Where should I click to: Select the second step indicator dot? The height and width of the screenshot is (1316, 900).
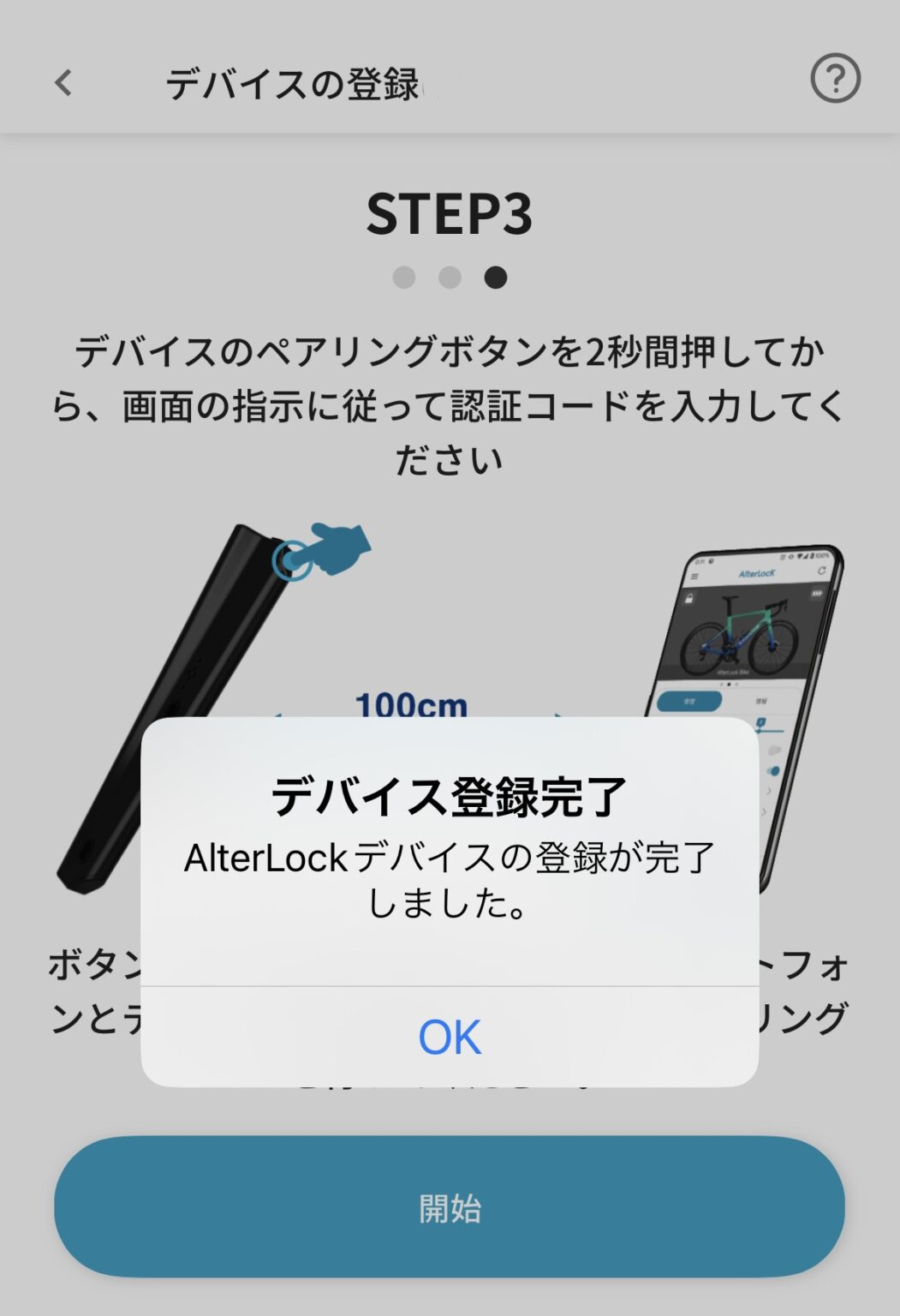click(x=450, y=275)
